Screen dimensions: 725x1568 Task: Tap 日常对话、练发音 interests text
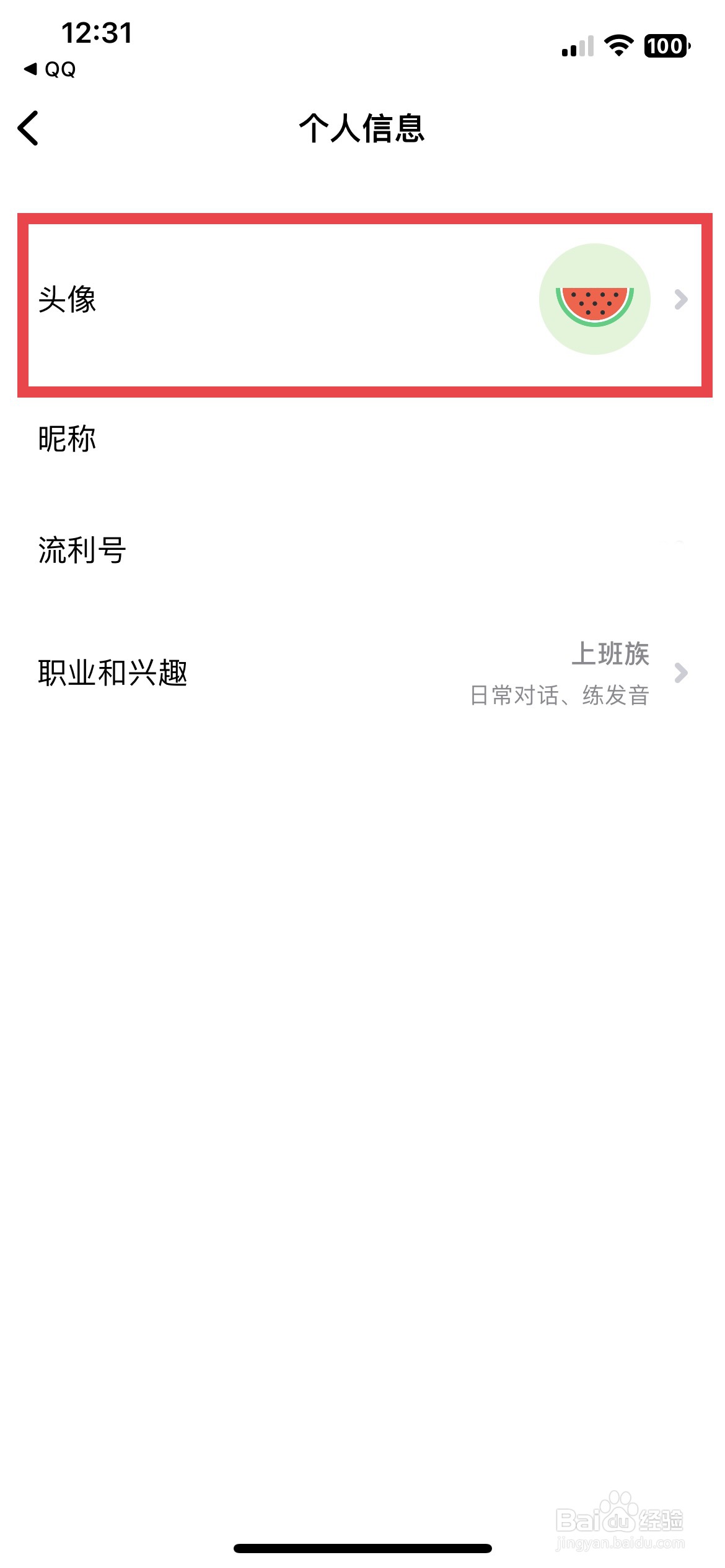560,694
